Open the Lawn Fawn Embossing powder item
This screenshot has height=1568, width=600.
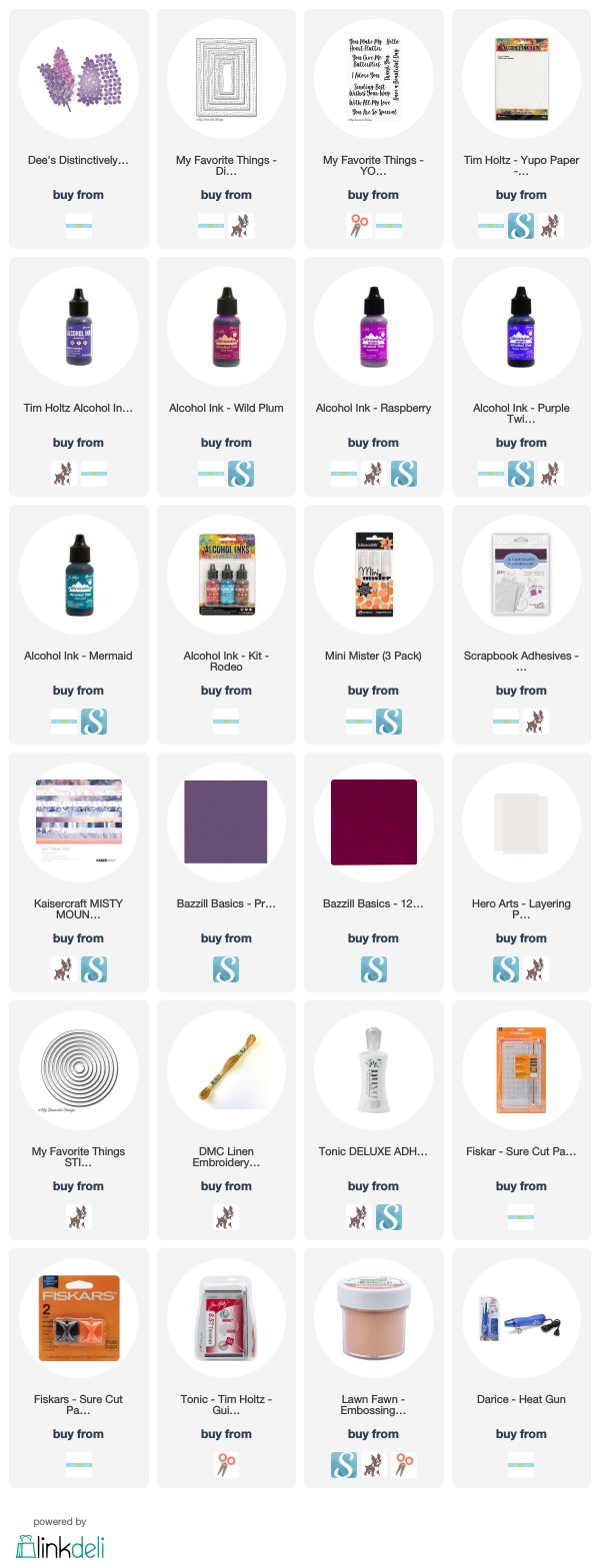pos(373,1319)
